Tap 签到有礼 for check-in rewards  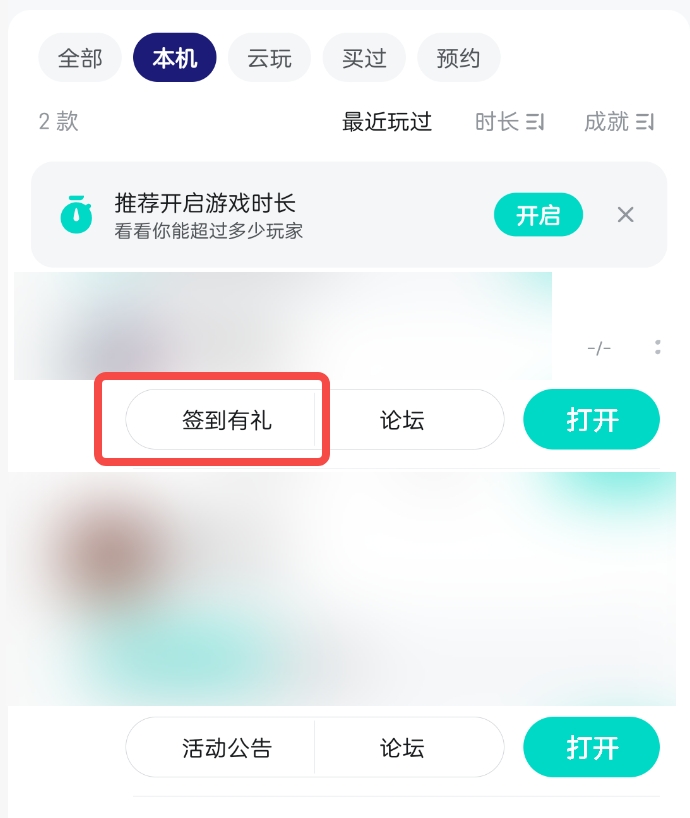click(227, 420)
